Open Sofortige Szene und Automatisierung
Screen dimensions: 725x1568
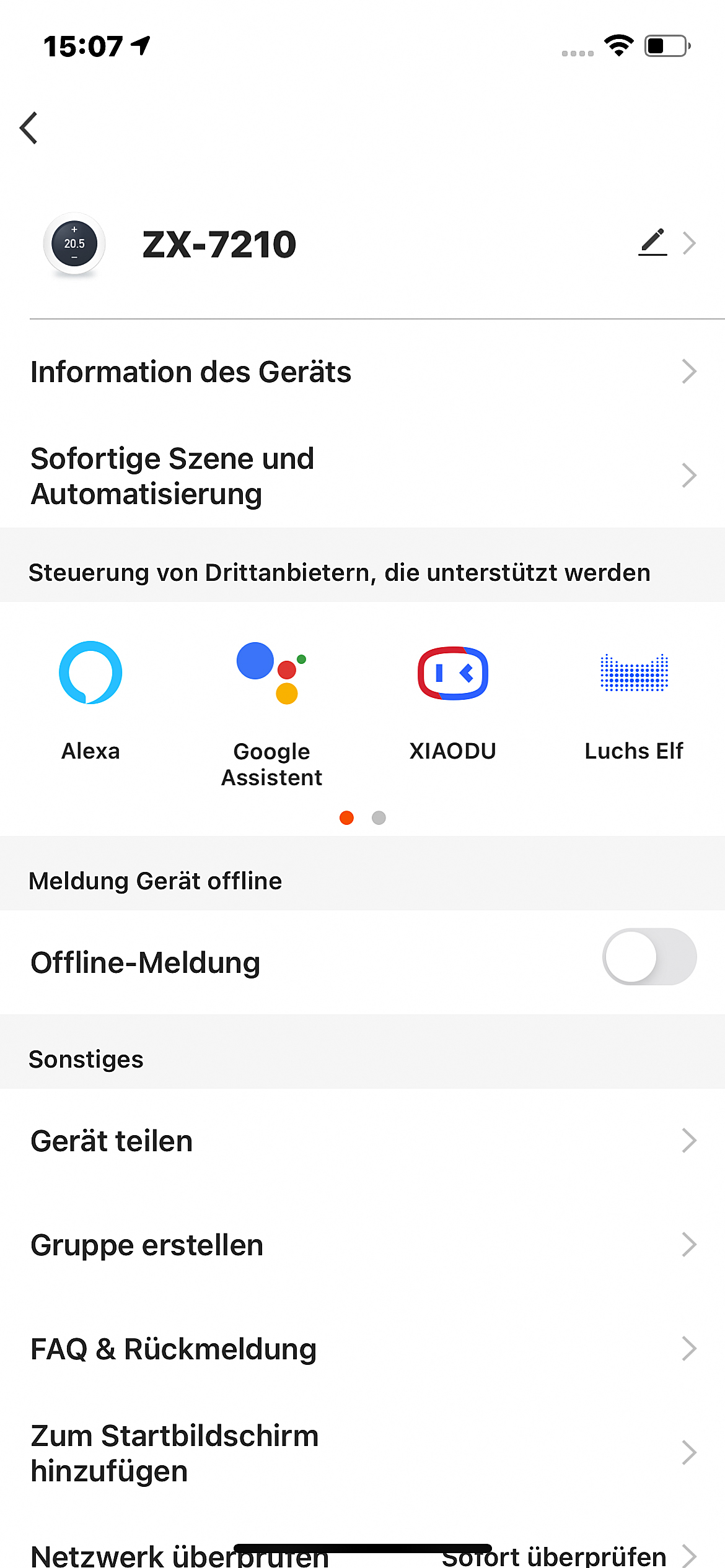(x=362, y=476)
